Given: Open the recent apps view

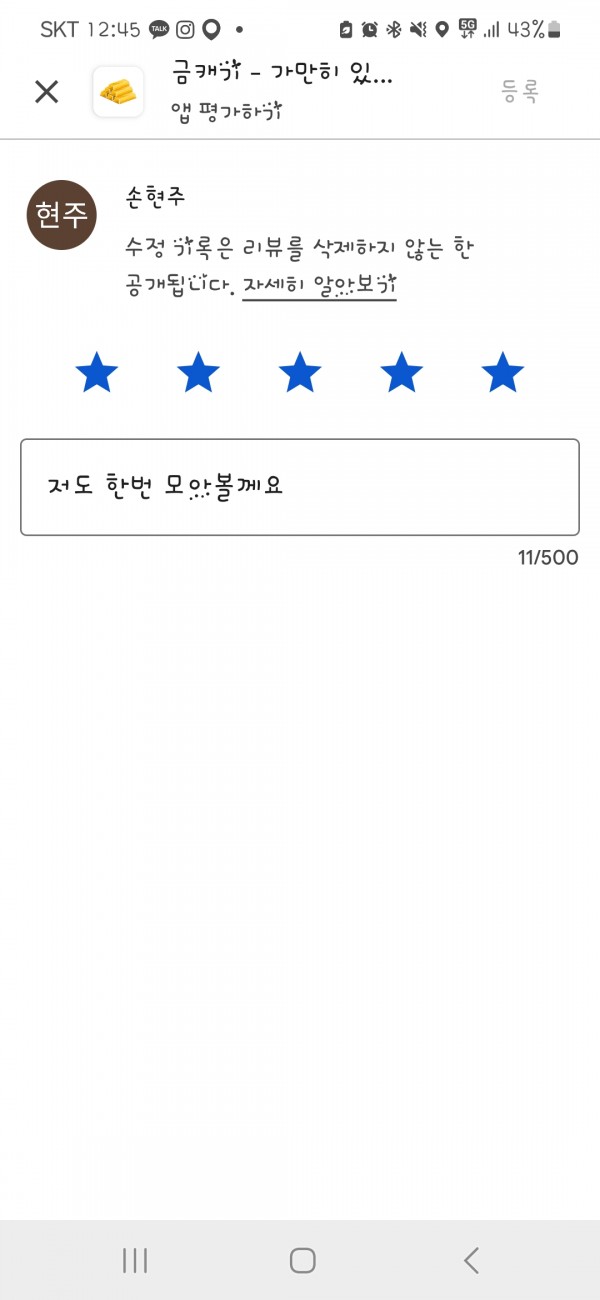Looking at the screenshot, I should 135,1260.
